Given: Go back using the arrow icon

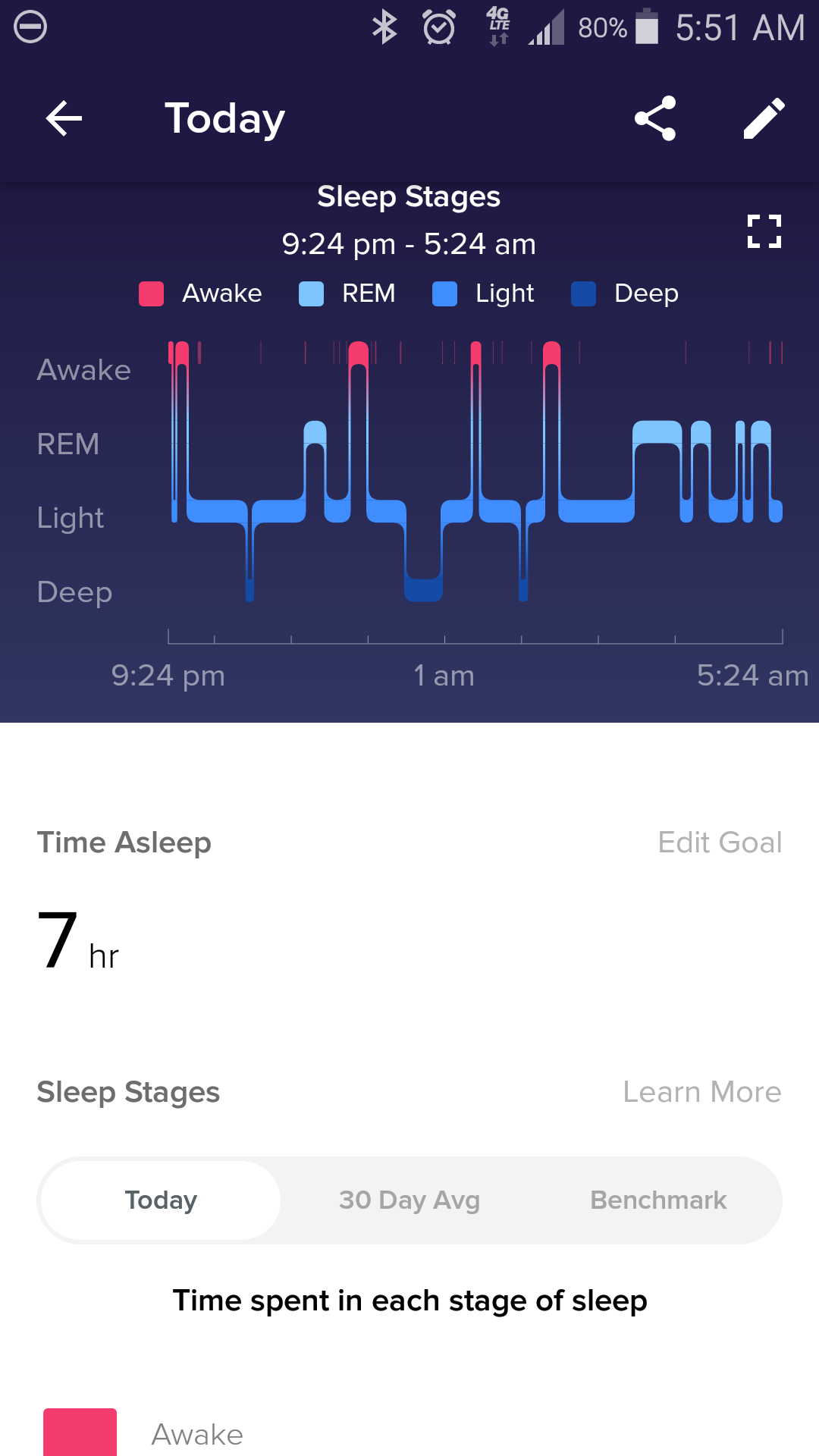Looking at the screenshot, I should 64,118.
